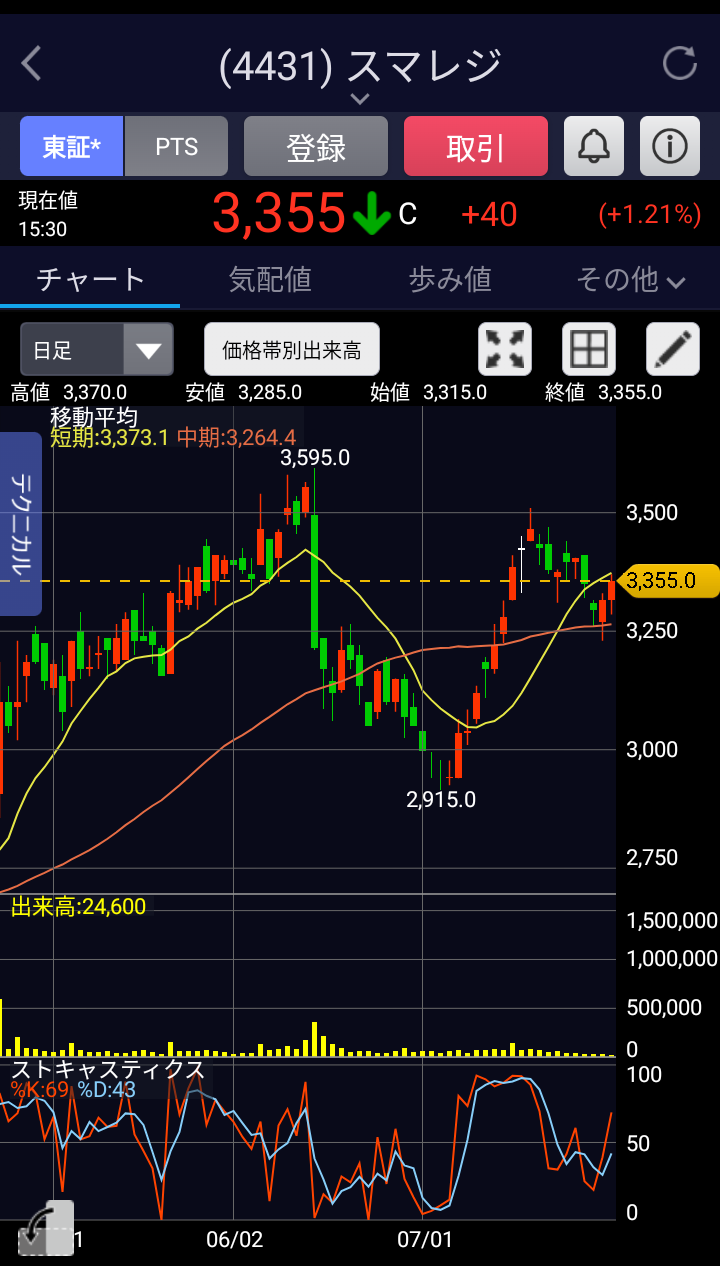
Task: Select the 東証 market button
Action: point(71,147)
